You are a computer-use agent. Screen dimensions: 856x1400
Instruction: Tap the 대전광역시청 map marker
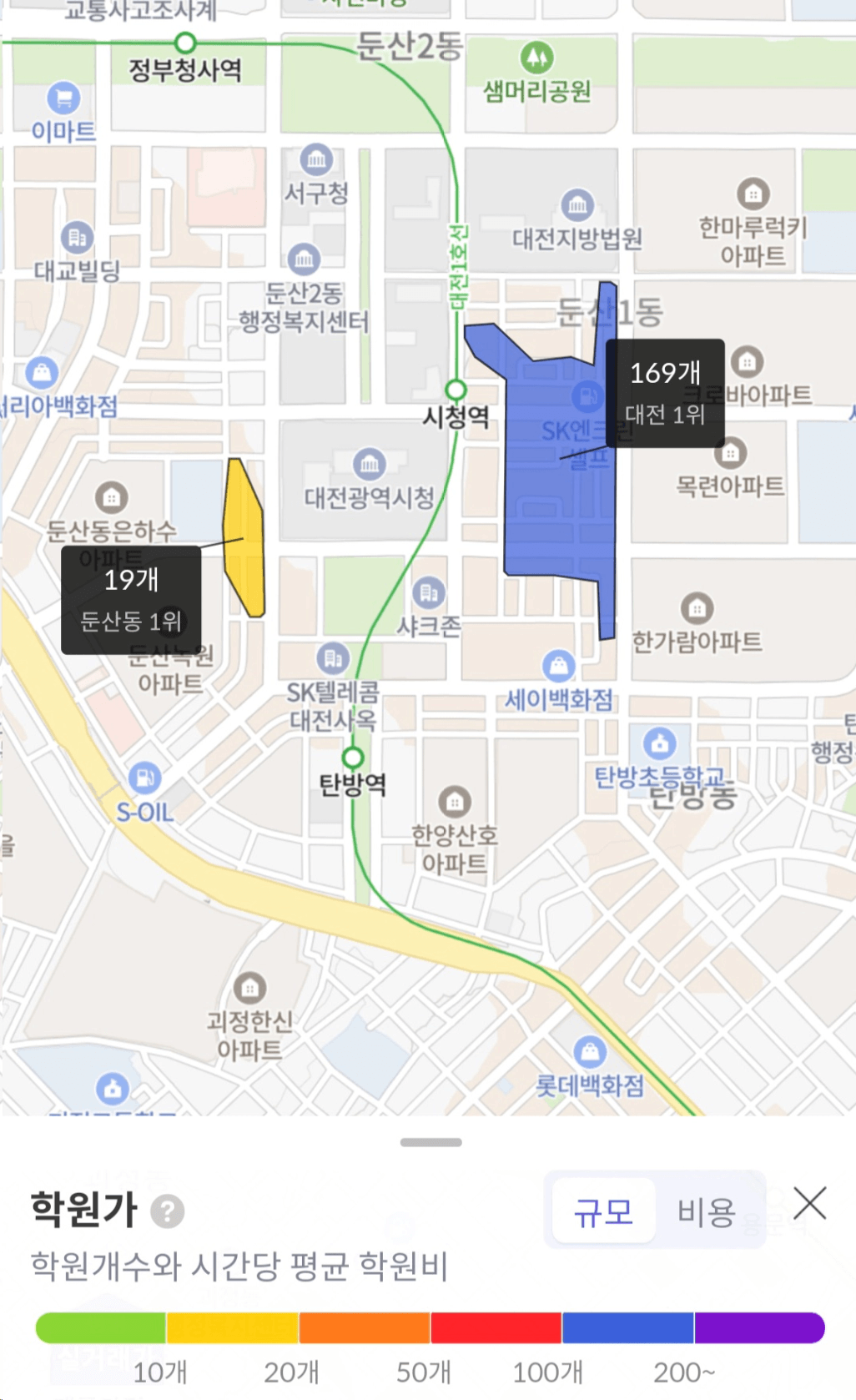369,464
